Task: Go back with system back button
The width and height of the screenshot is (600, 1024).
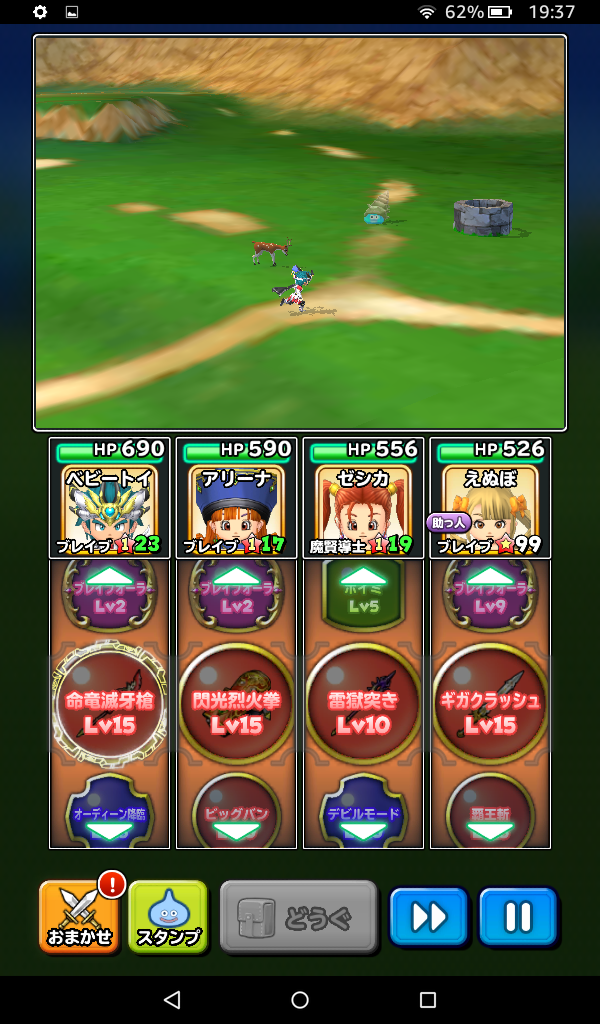Action: coord(172,1000)
